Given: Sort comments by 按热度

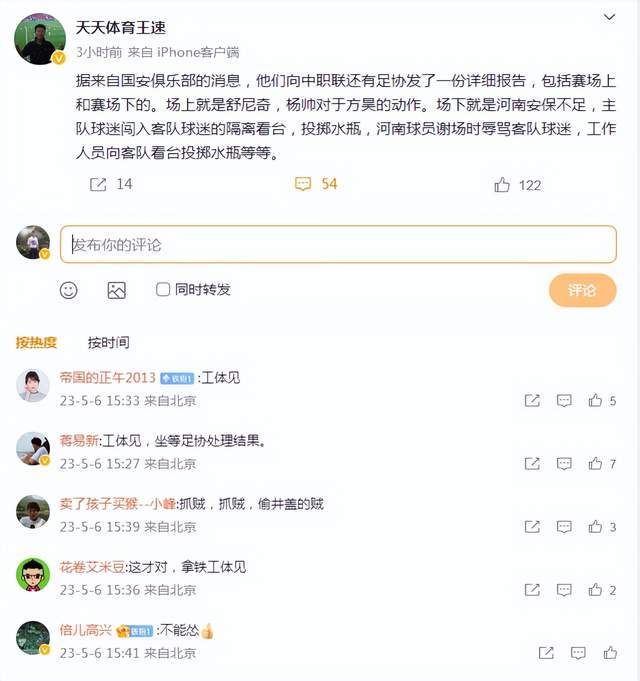Looking at the screenshot, I should point(36,342).
